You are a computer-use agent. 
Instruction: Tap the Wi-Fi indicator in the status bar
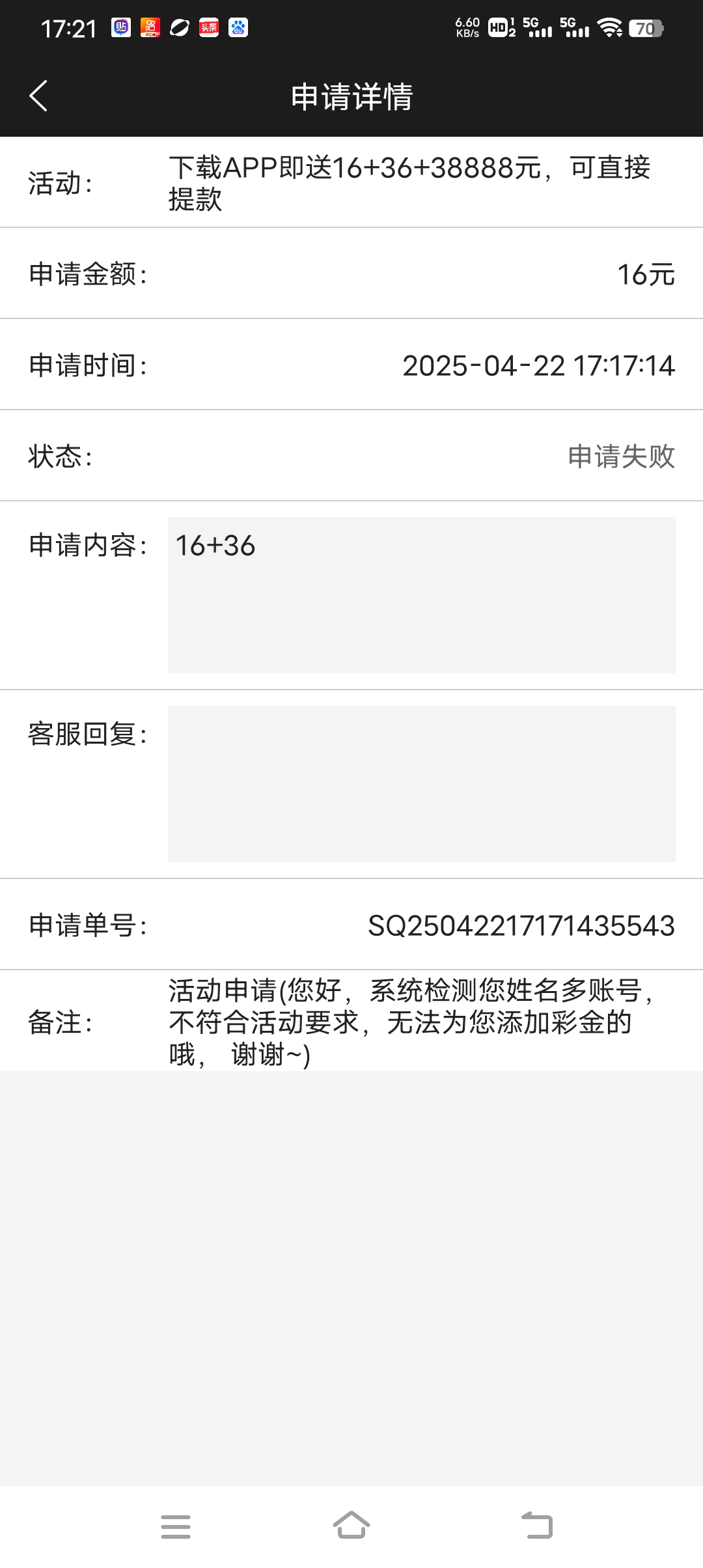(x=609, y=28)
